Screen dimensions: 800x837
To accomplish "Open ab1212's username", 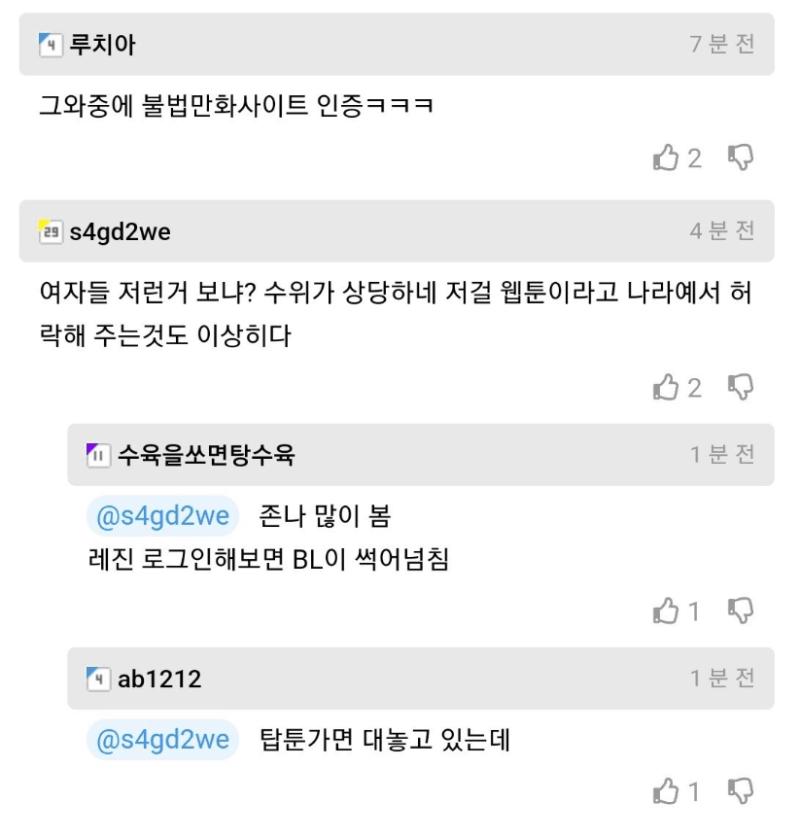I will (159, 679).
